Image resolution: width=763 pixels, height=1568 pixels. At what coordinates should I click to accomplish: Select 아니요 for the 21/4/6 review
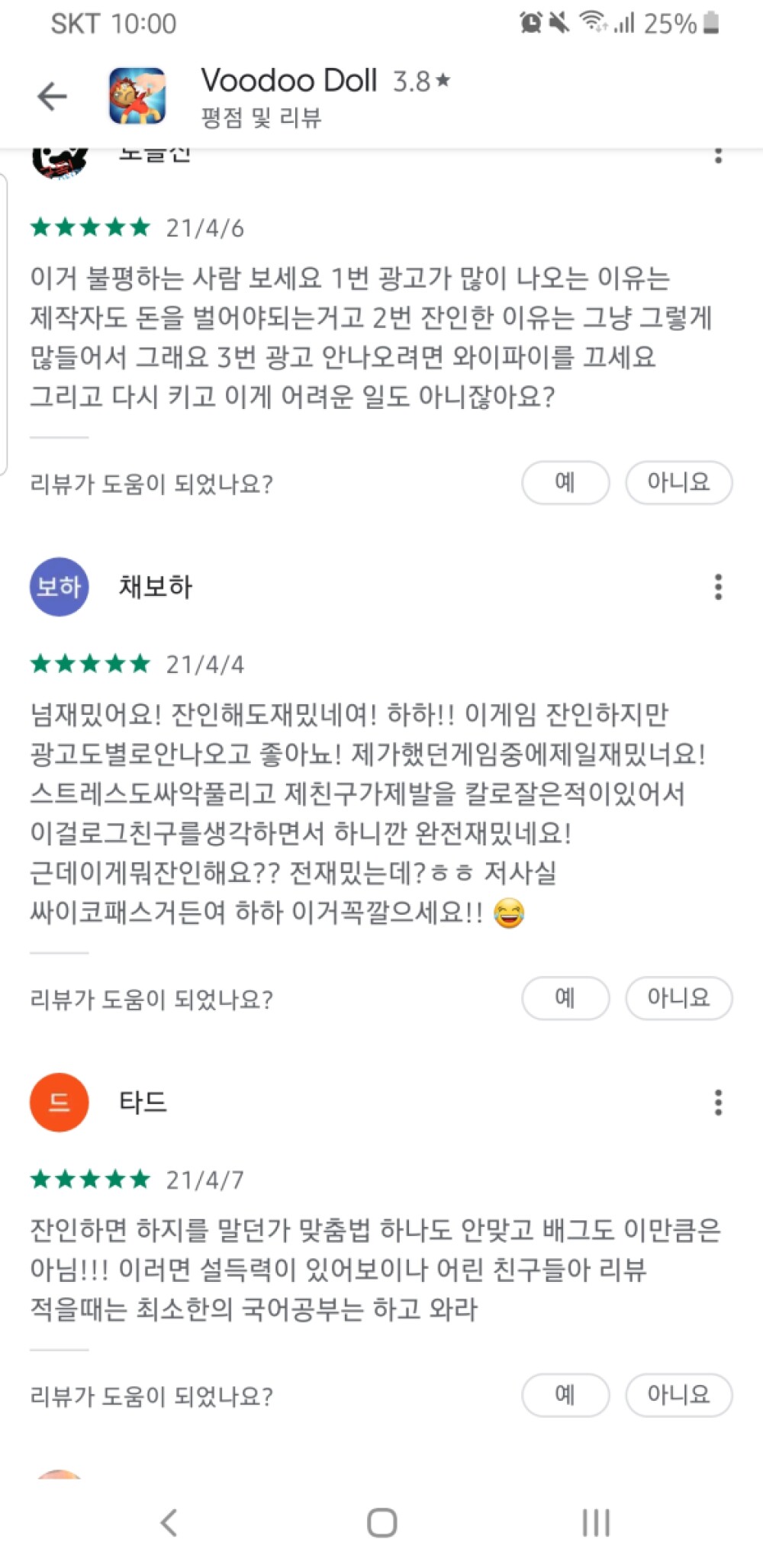click(x=678, y=482)
